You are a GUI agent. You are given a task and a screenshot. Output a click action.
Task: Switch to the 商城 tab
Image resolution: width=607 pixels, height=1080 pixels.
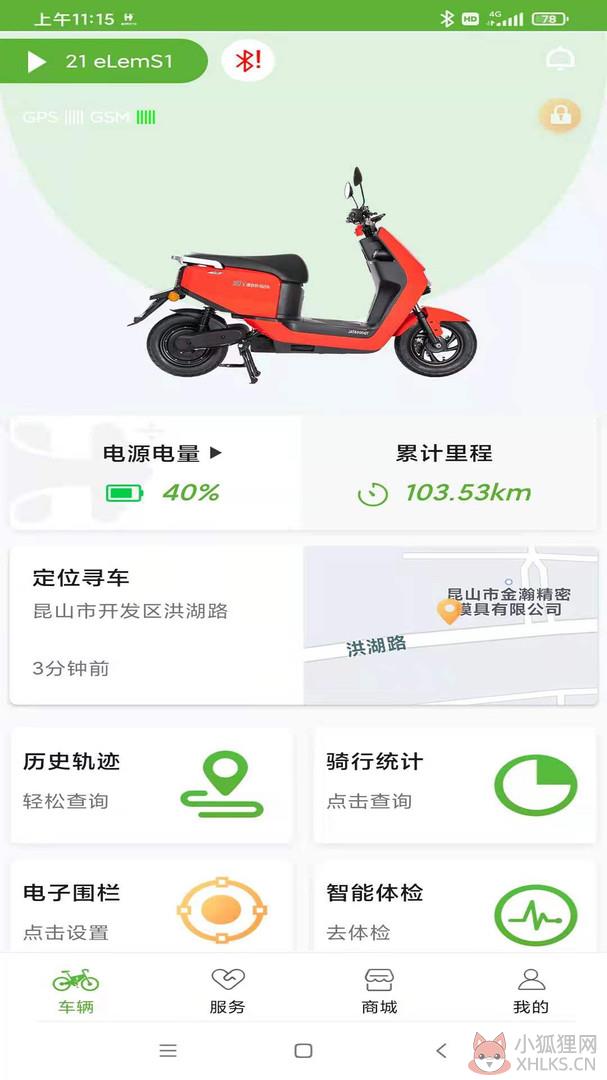tap(379, 990)
